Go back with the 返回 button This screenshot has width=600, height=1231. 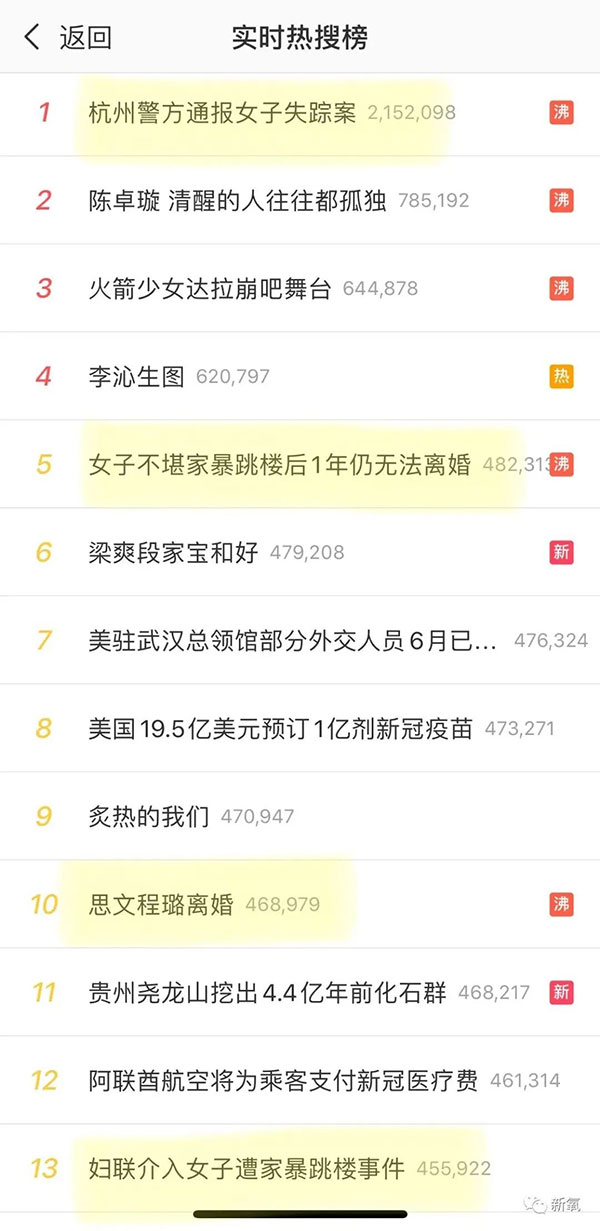click(x=68, y=38)
